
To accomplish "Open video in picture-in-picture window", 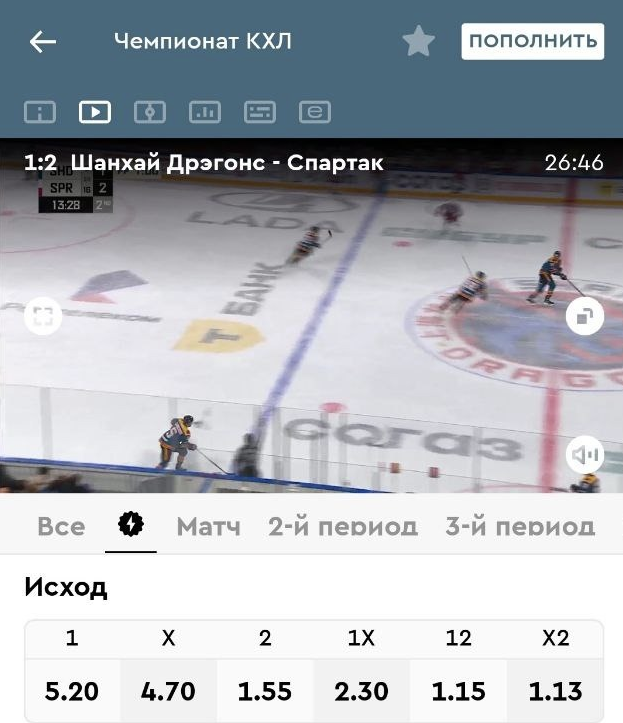I will (584, 317).
